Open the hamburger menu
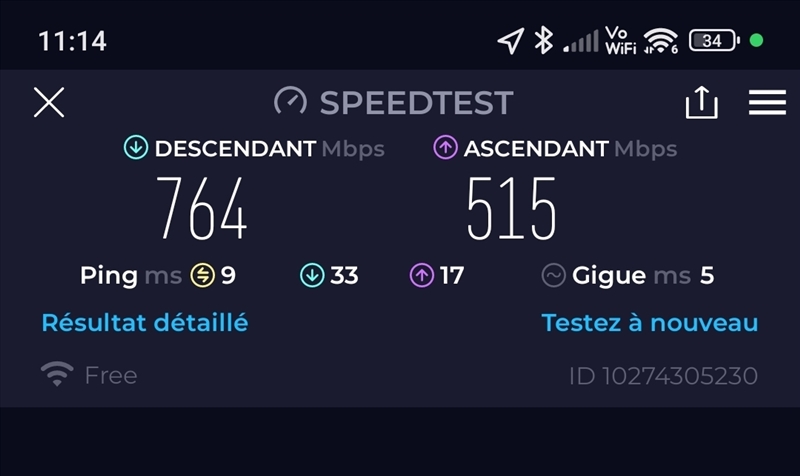Image resolution: width=800 pixels, height=476 pixels. [767, 102]
